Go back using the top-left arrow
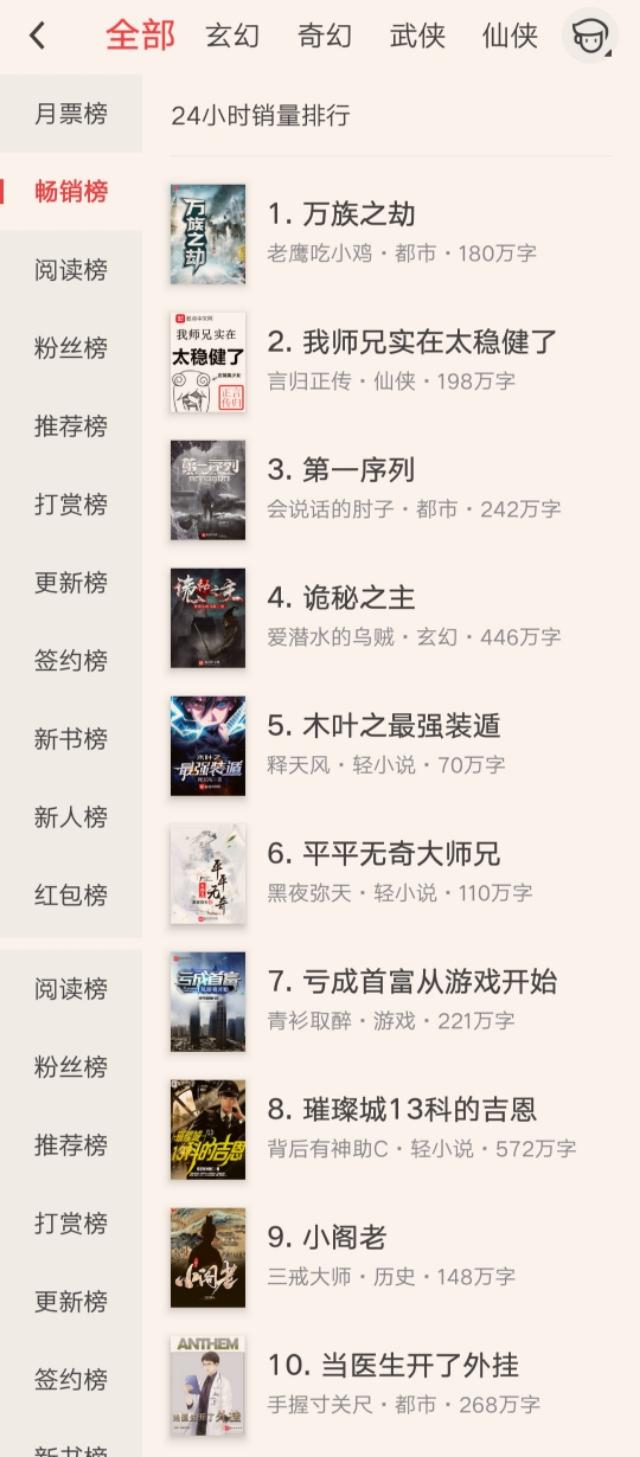Viewport: 640px width, 1457px height. (37, 36)
